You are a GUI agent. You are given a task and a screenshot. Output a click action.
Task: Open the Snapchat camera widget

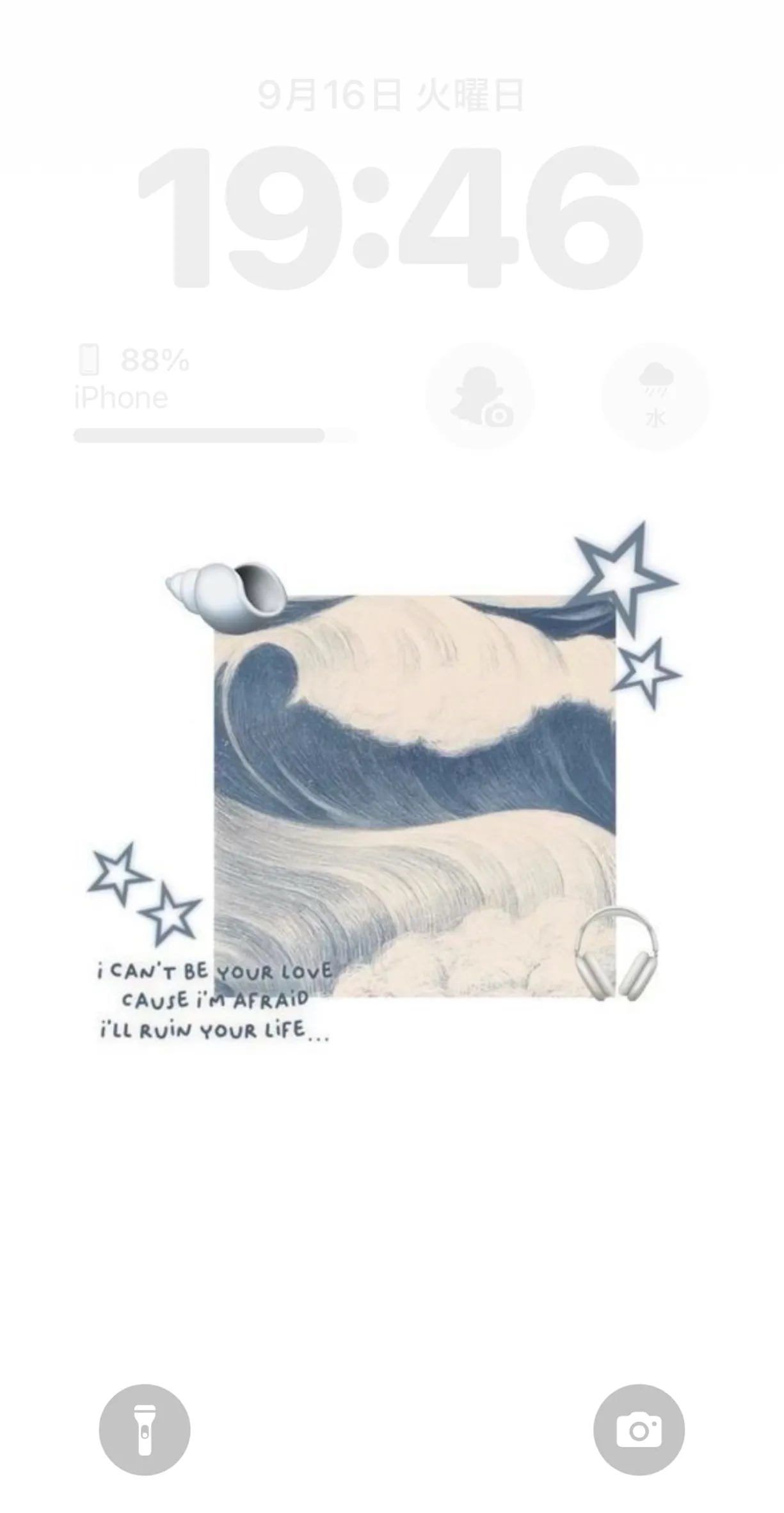point(480,396)
